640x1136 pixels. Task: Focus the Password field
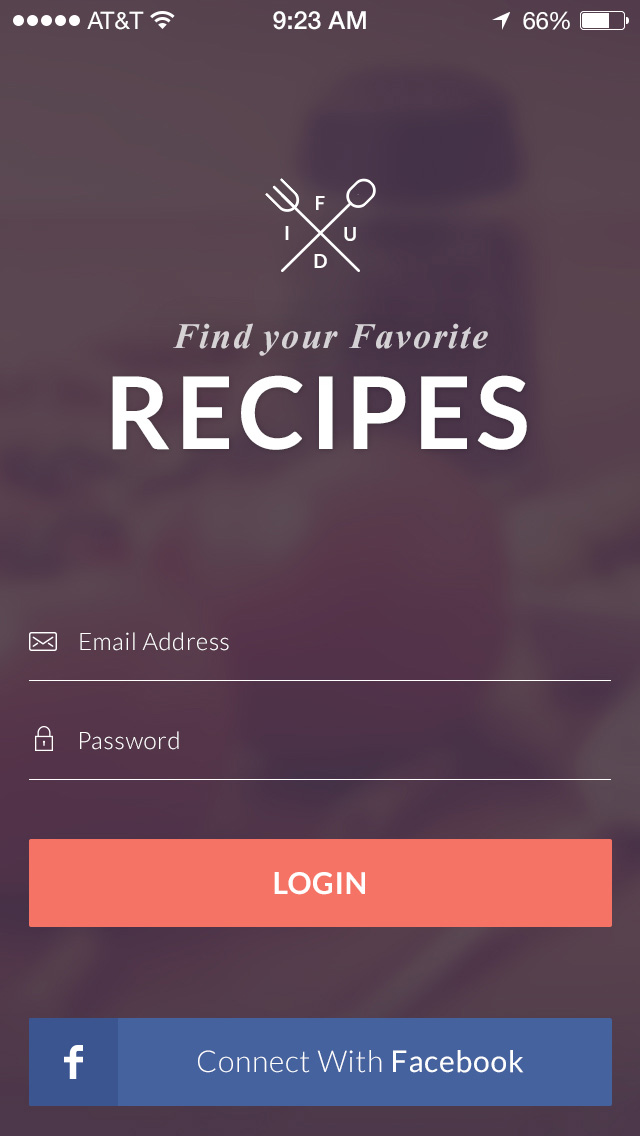[320, 741]
